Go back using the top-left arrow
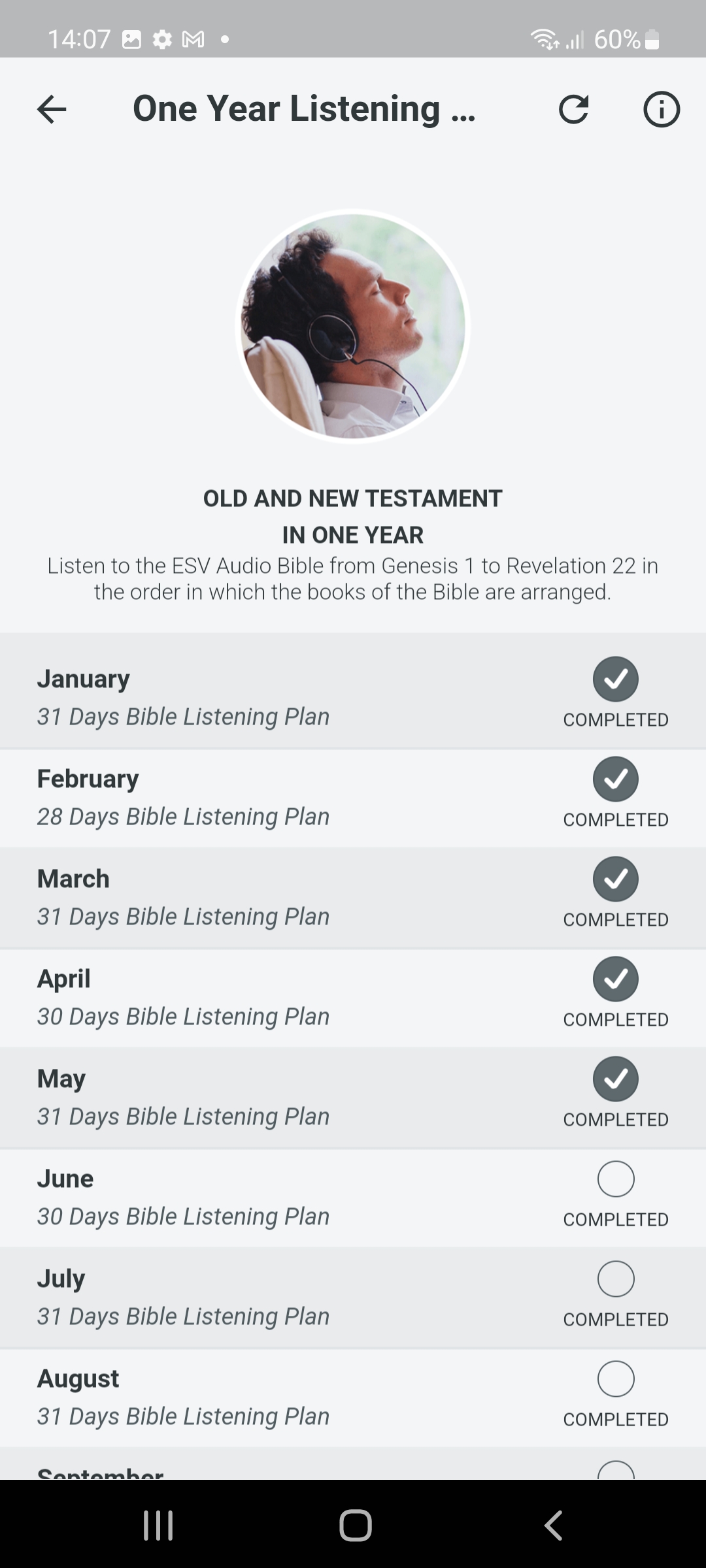The width and height of the screenshot is (706, 1568). [x=52, y=109]
